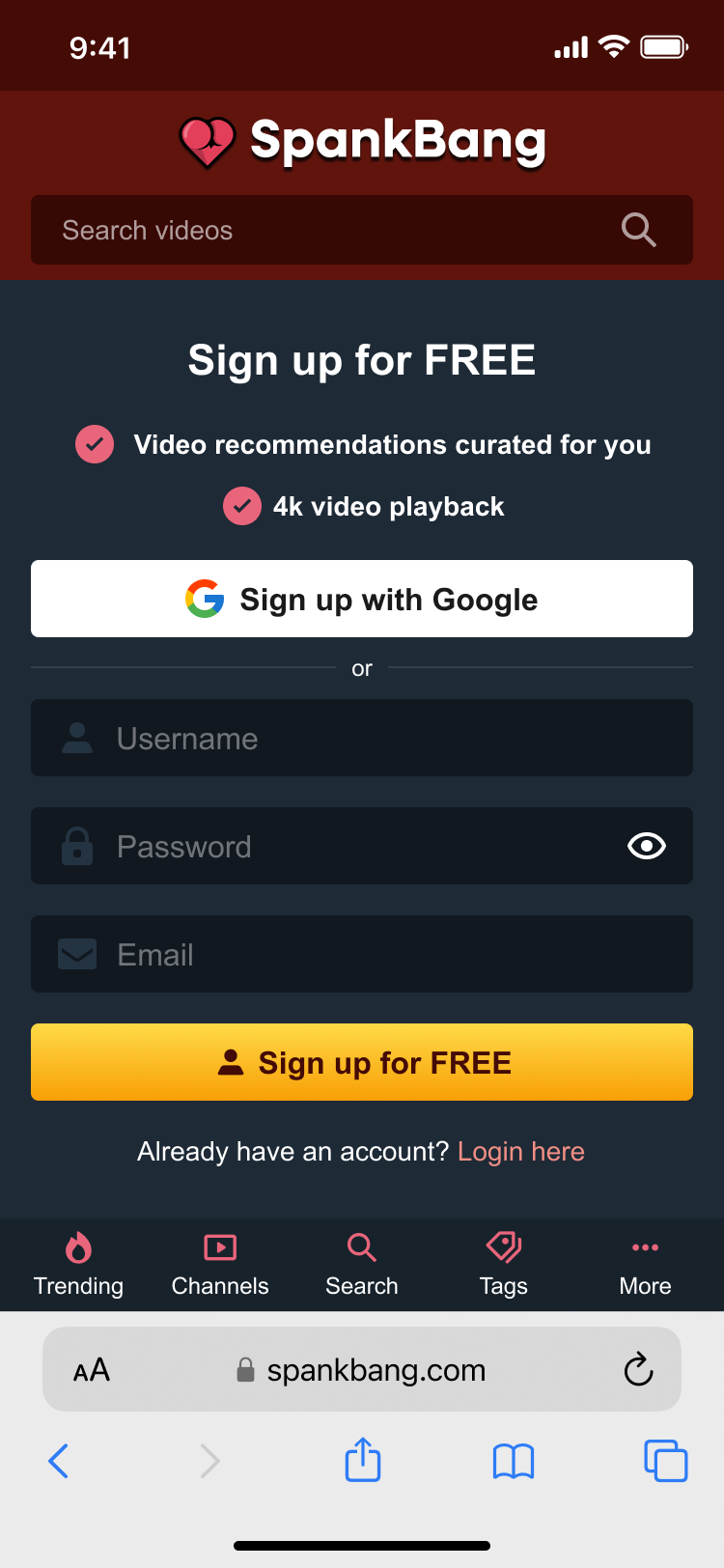Reload the page in Safari
This screenshot has width=724, height=1568.
tap(638, 1369)
